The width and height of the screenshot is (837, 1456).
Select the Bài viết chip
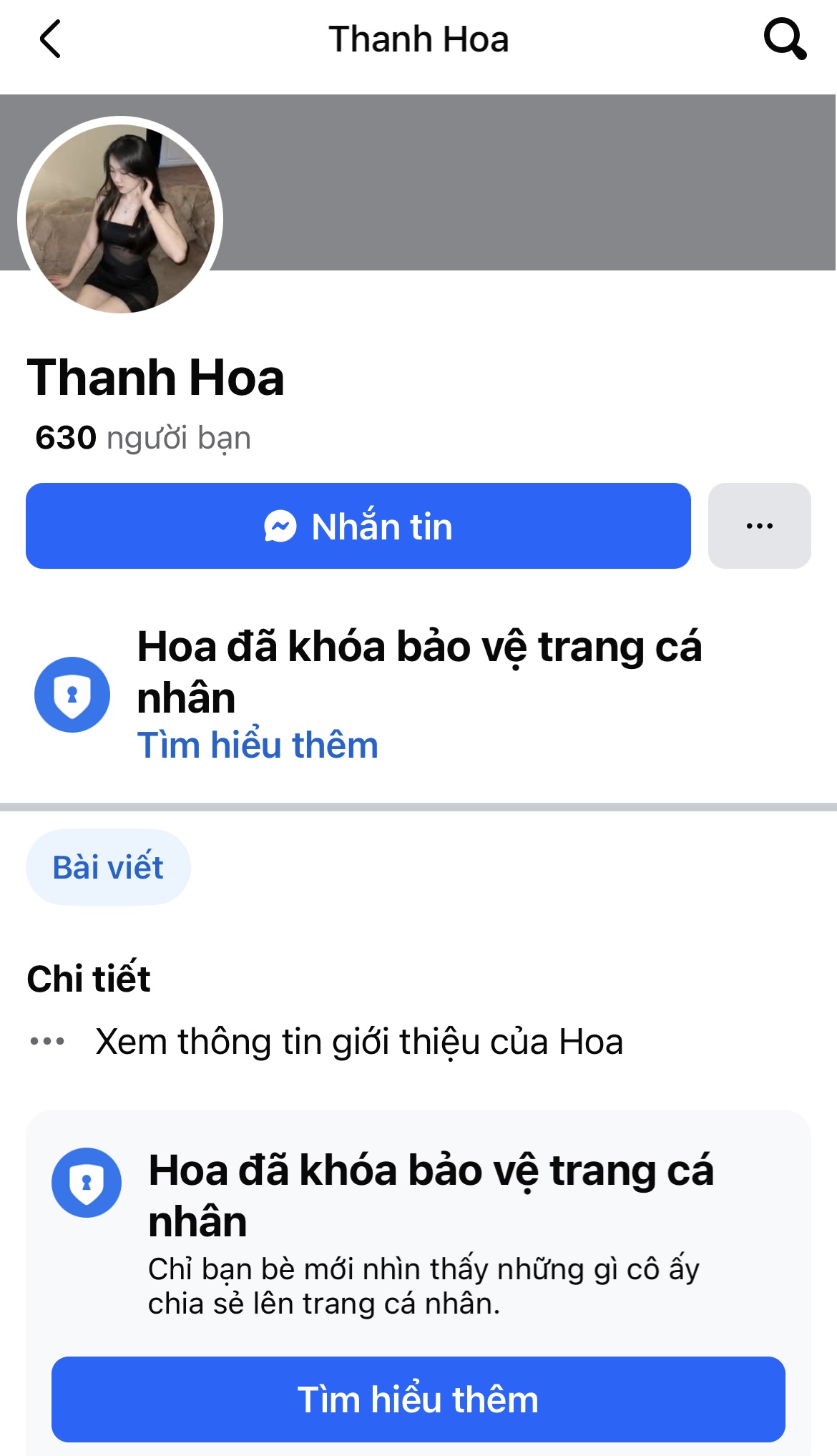click(108, 867)
